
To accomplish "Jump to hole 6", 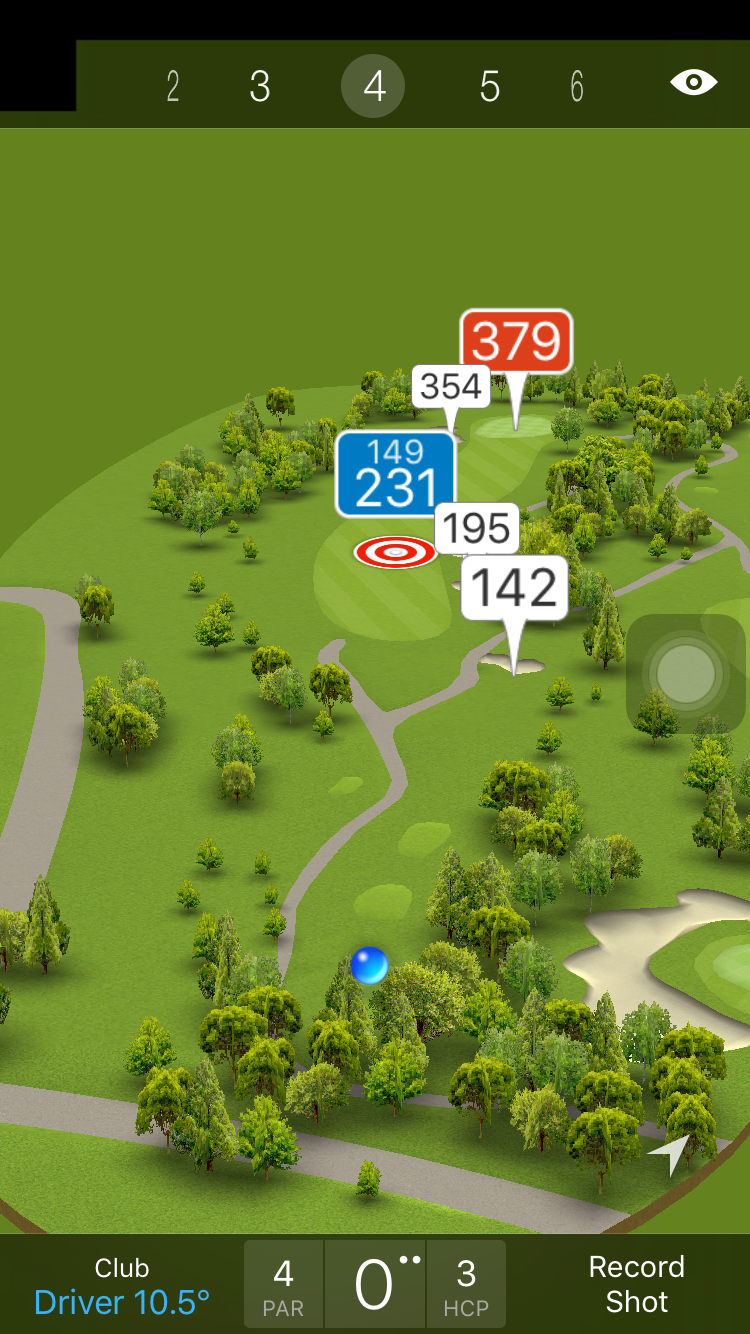I will click(577, 87).
